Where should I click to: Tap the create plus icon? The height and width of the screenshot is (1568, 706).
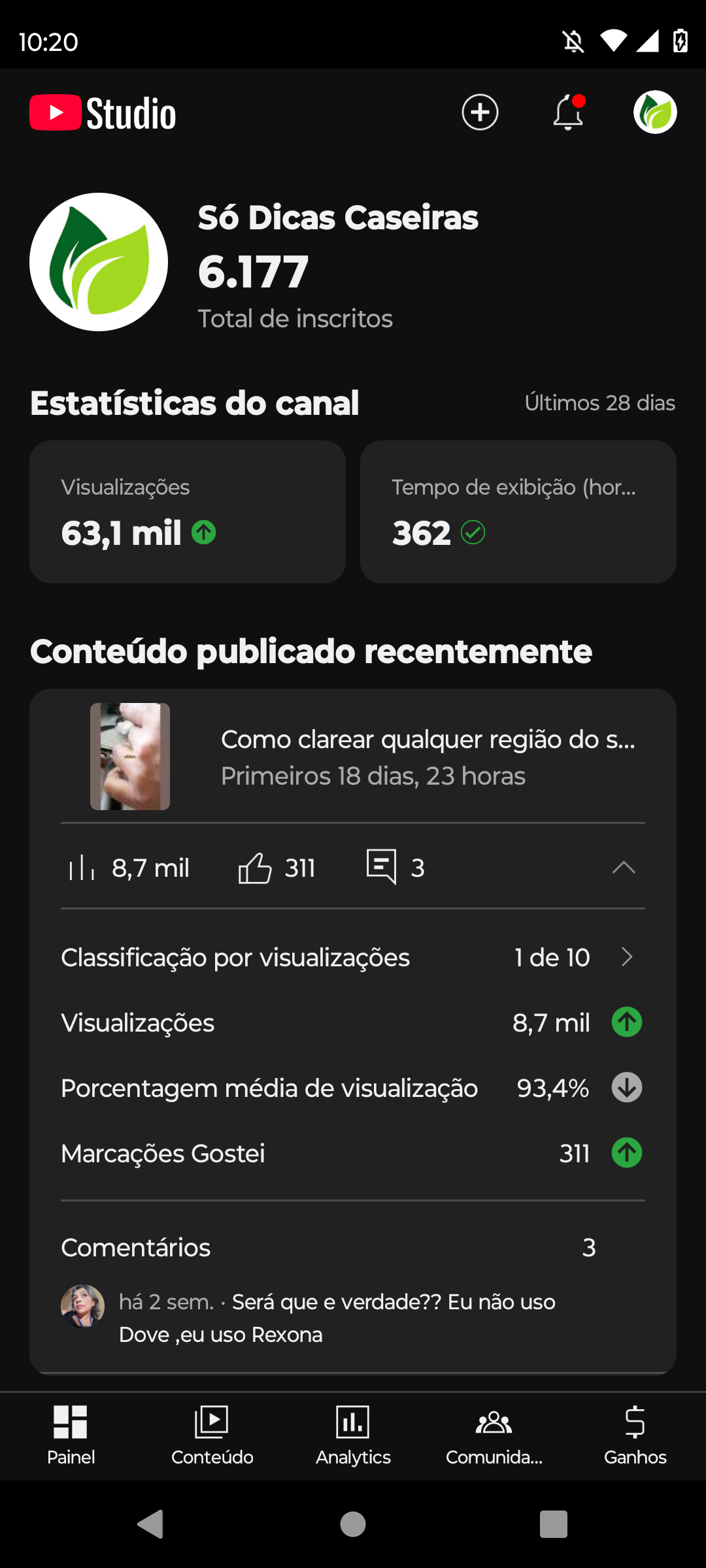(x=480, y=112)
